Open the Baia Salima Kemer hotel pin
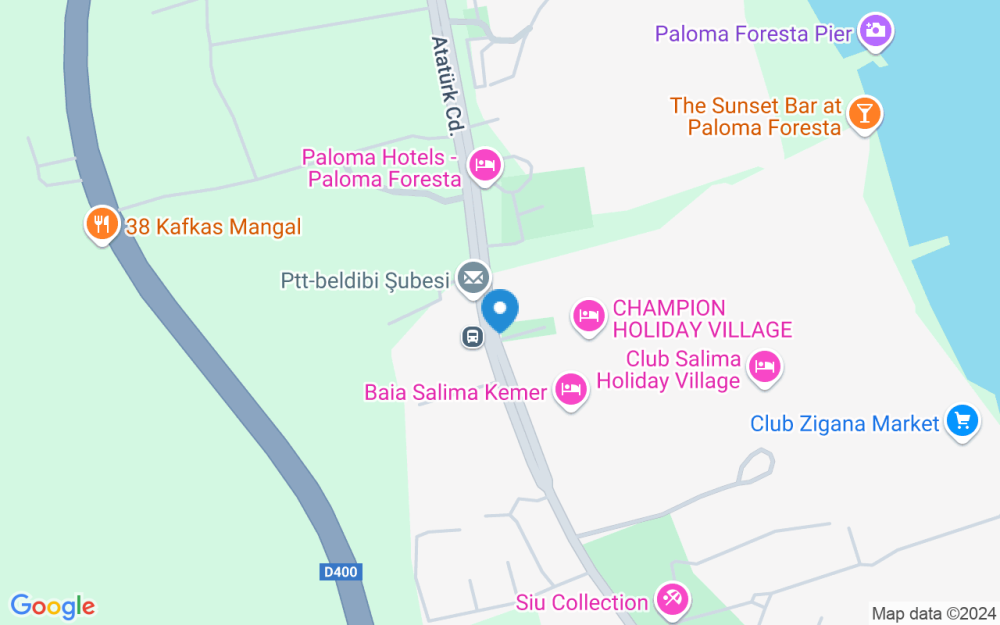The height and width of the screenshot is (625, 1000). (x=571, y=390)
